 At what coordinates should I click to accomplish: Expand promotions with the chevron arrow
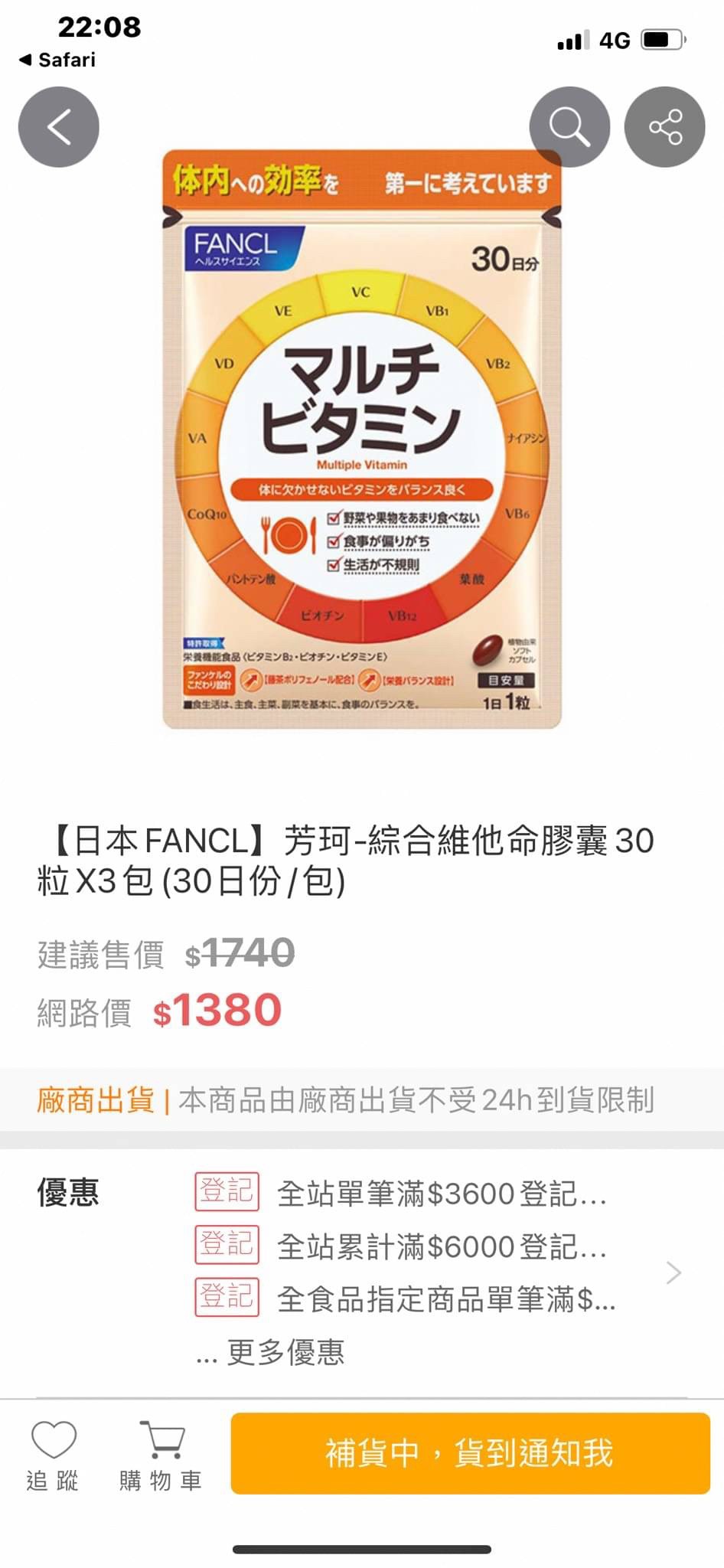[x=673, y=1272]
